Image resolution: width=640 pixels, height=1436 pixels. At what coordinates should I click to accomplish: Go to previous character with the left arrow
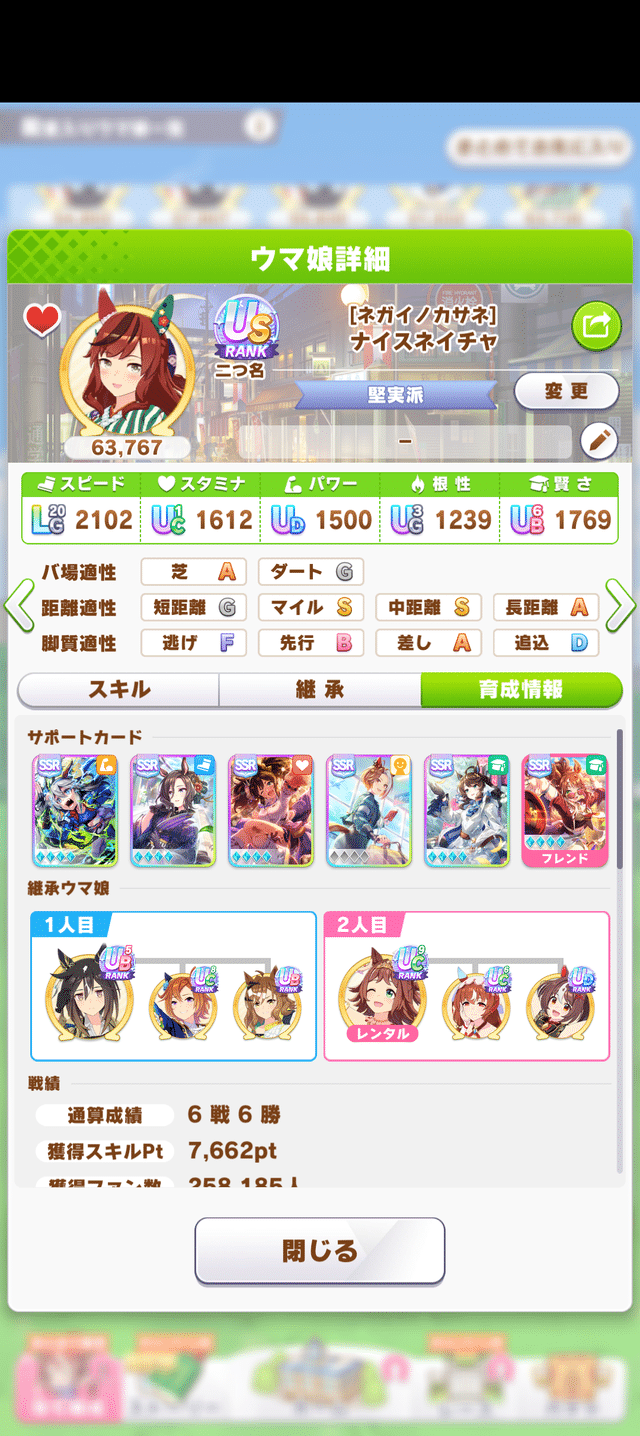[19, 606]
